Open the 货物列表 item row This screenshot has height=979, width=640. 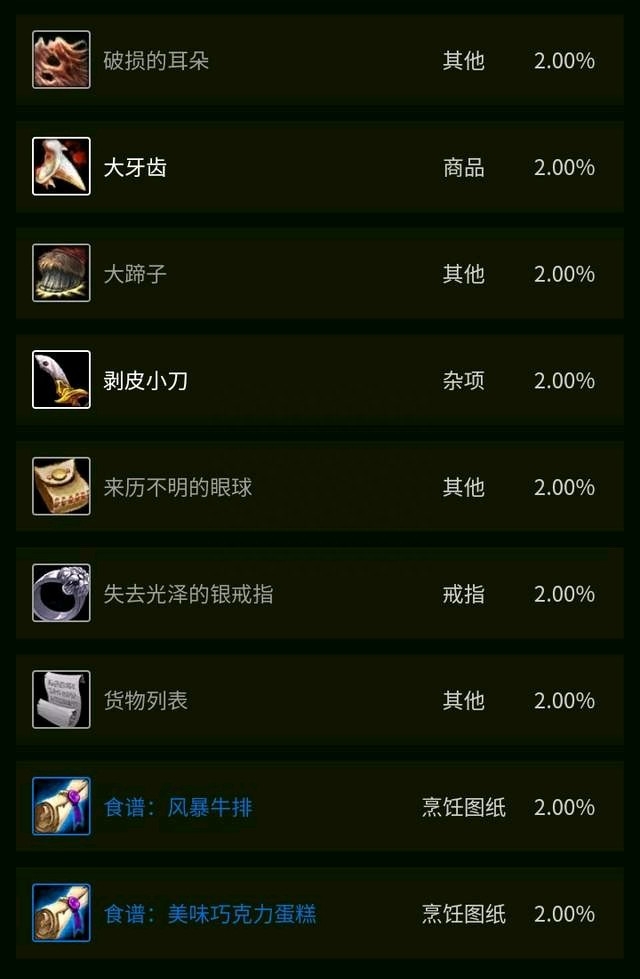(x=146, y=701)
